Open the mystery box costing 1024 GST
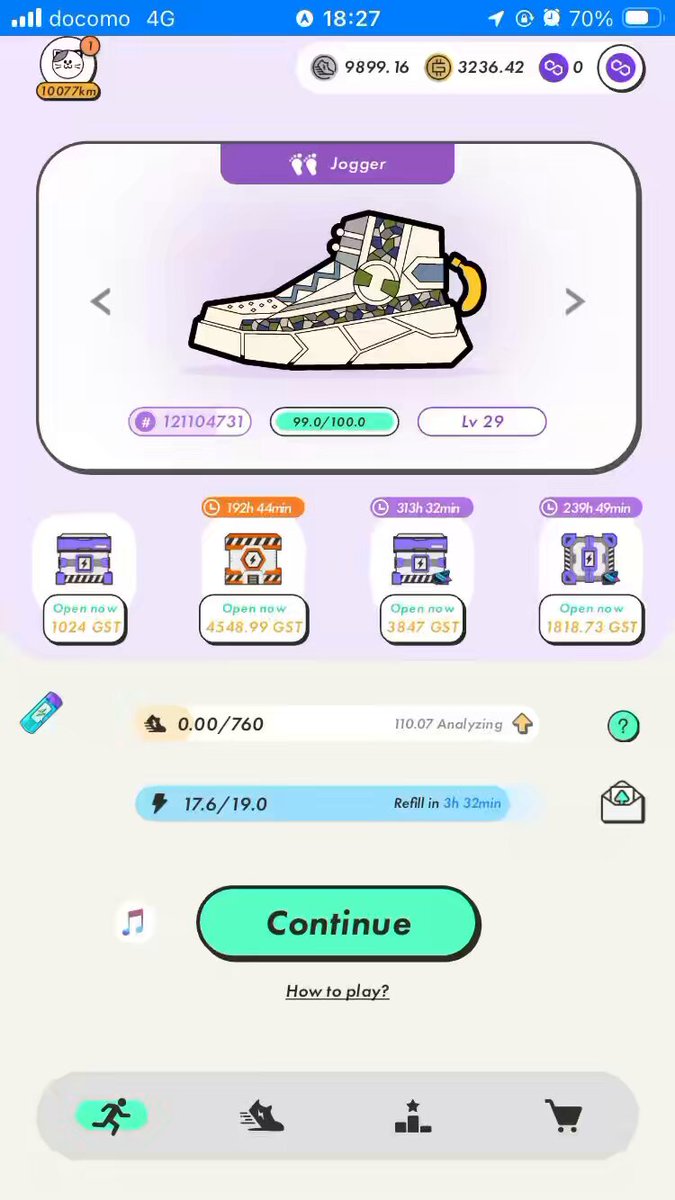This screenshot has height=1200, width=675. [x=85, y=578]
